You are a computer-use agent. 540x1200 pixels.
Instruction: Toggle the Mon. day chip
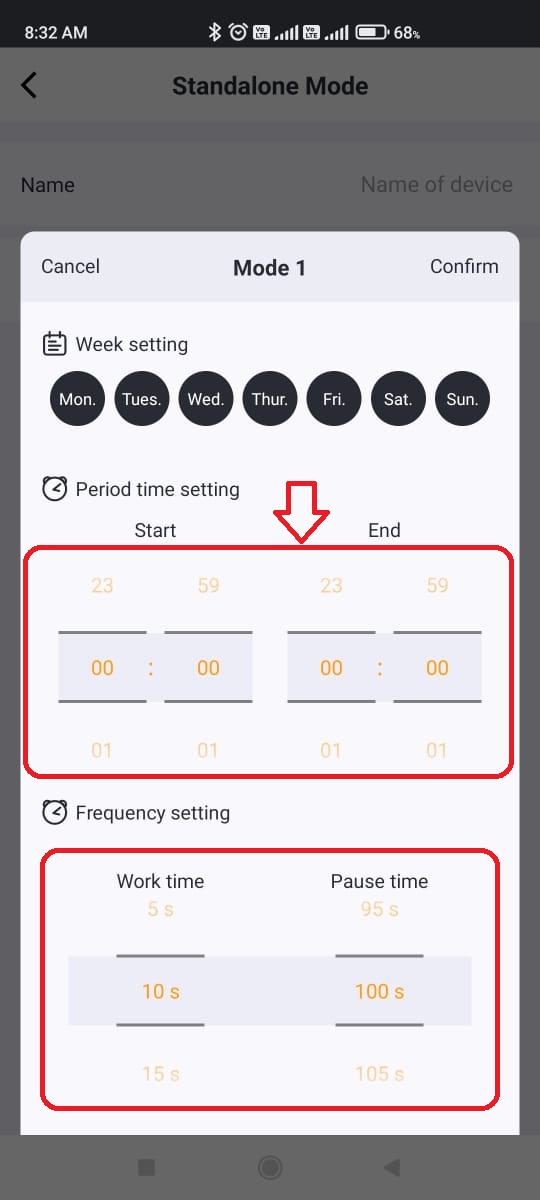coord(77,399)
